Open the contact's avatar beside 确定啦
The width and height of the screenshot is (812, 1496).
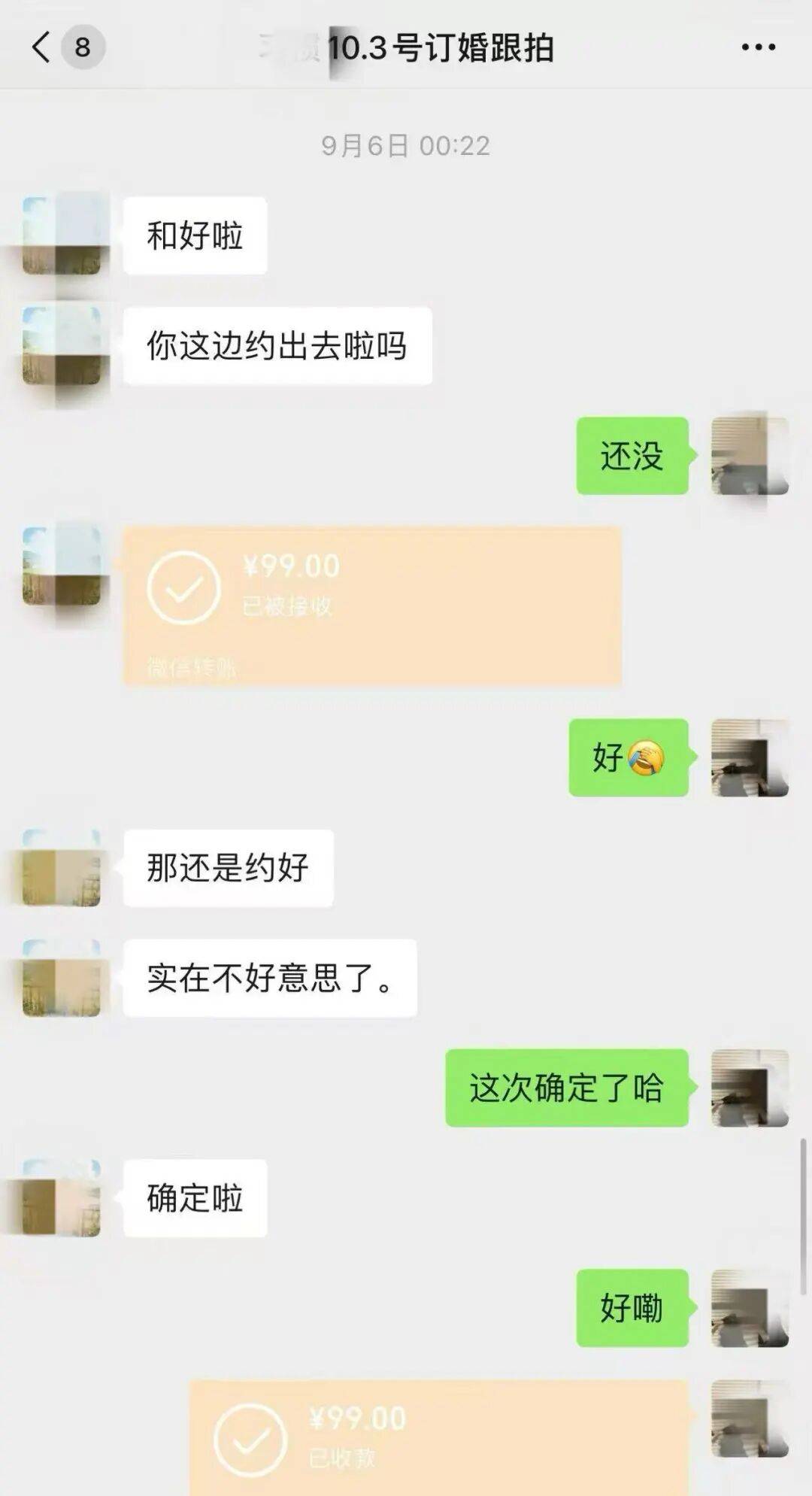coord(62,1198)
